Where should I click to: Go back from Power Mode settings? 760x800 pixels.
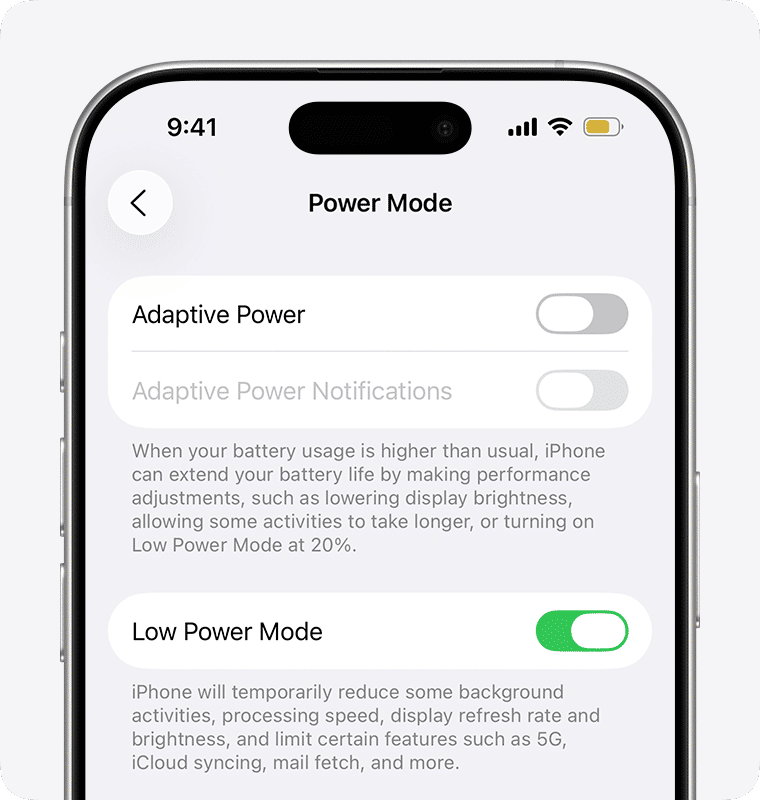[x=140, y=203]
